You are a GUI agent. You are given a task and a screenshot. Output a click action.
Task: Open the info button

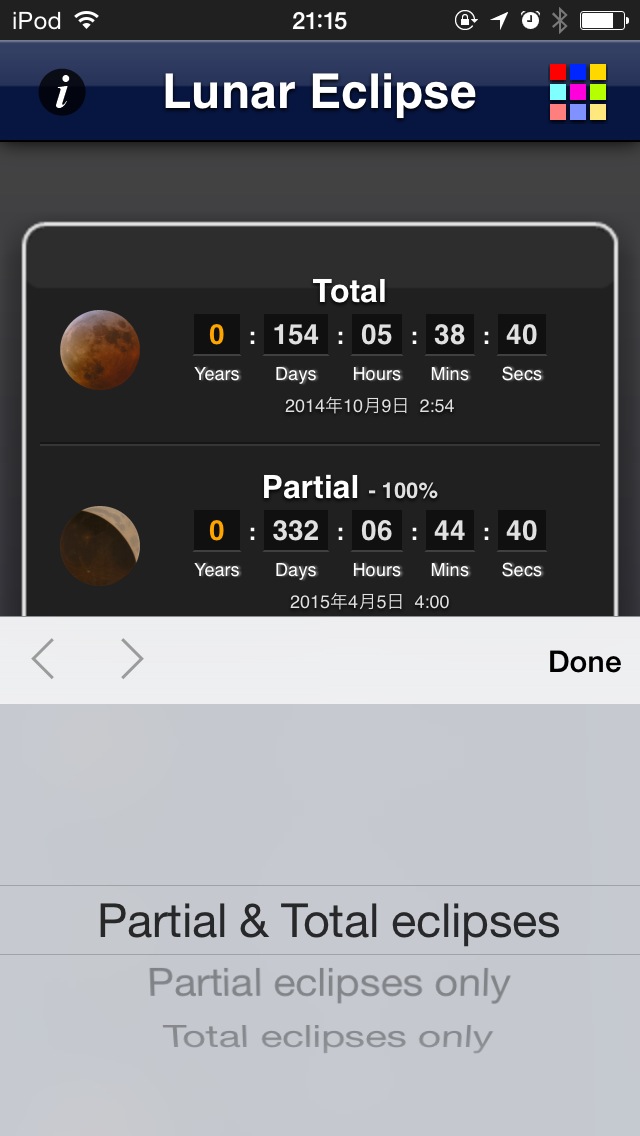pyautogui.click(x=62, y=93)
